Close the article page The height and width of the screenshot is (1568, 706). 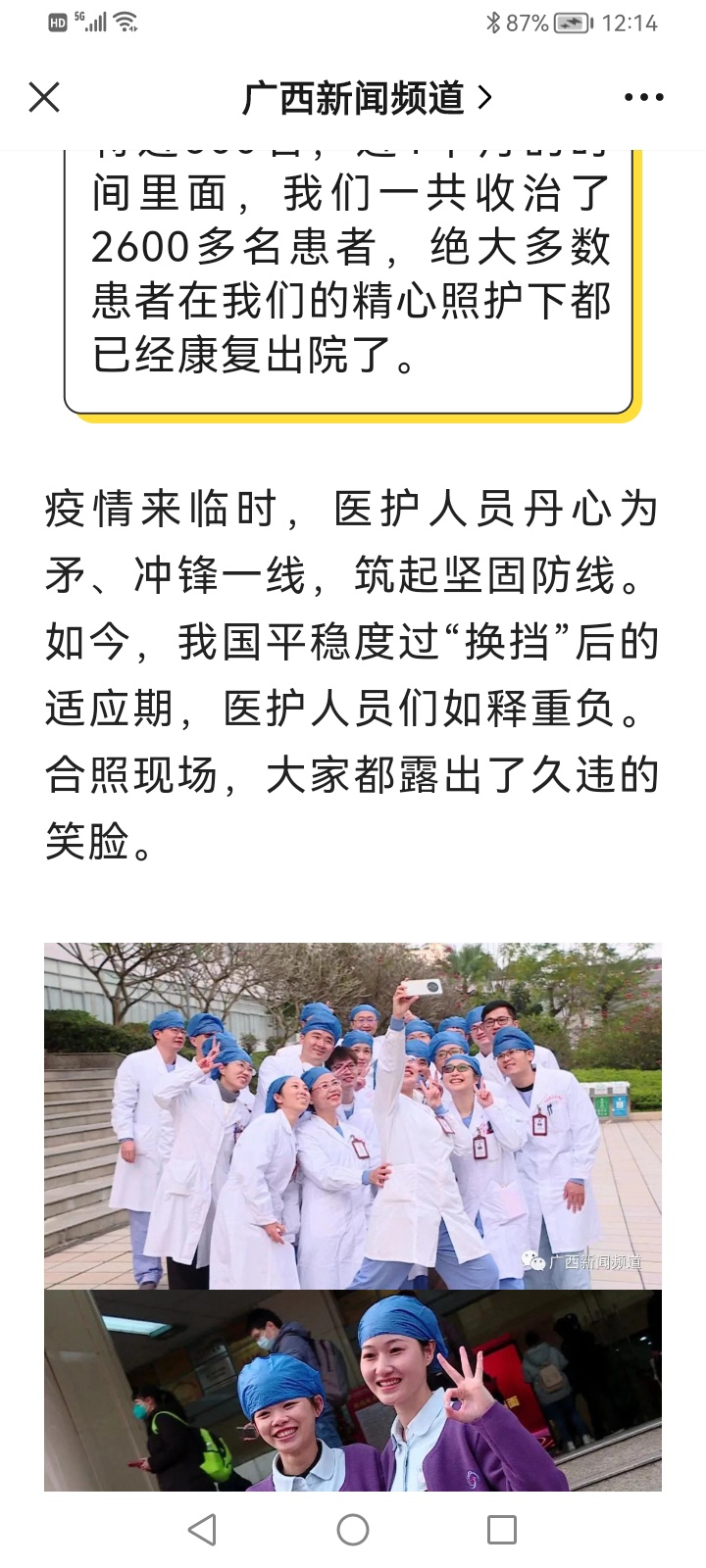tap(44, 97)
